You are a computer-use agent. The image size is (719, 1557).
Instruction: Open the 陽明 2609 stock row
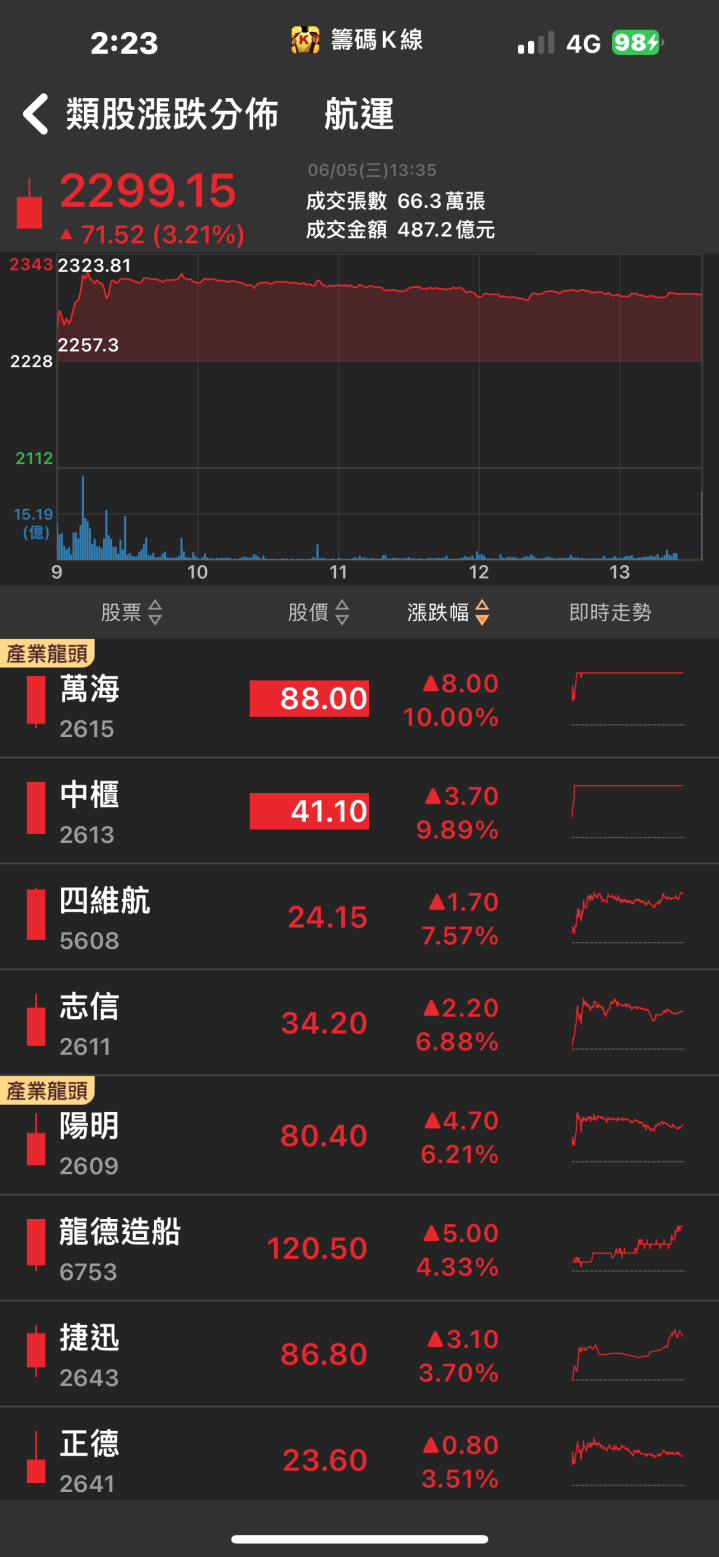pos(359,1135)
